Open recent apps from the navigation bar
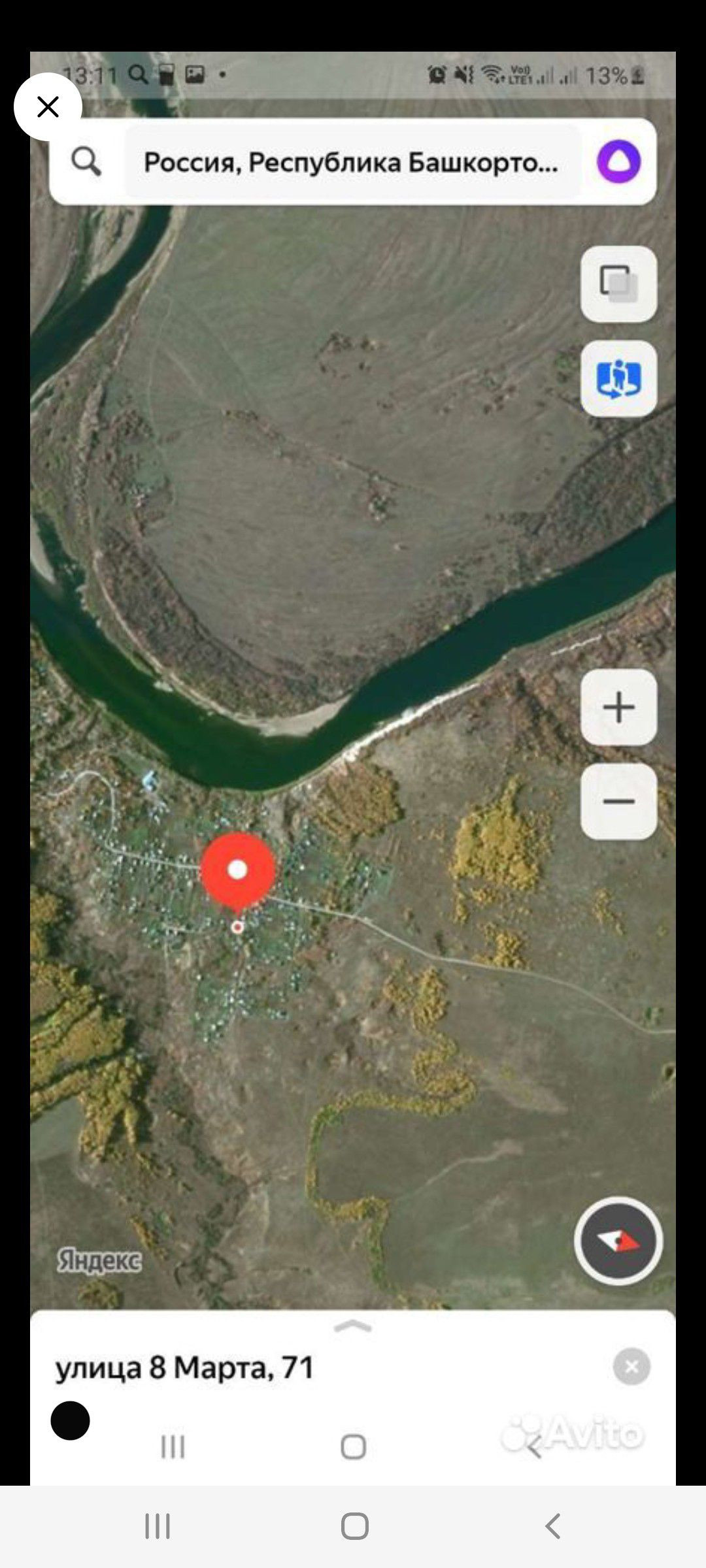Image resolution: width=706 pixels, height=1568 pixels. [x=158, y=1527]
